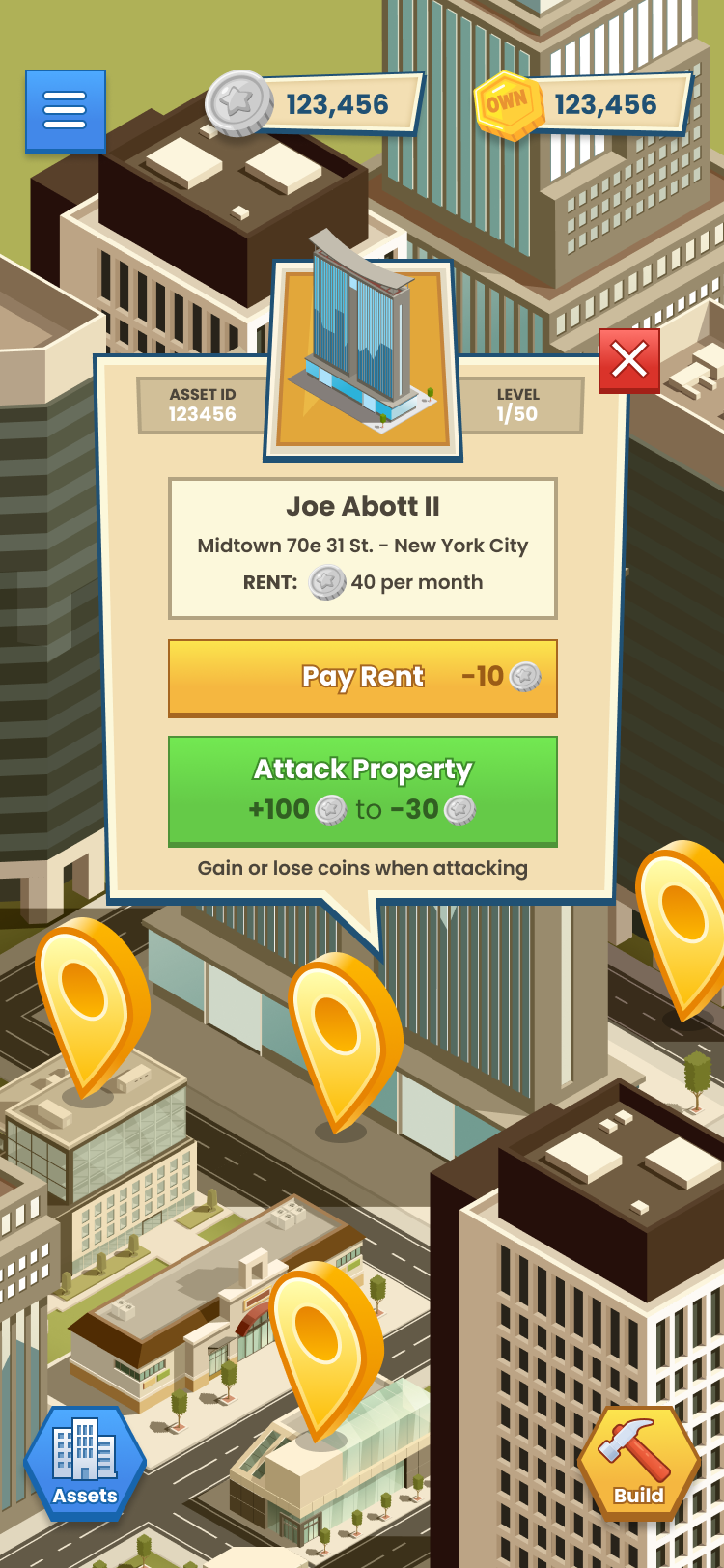Image resolution: width=724 pixels, height=1568 pixels.
Task: Close the property popup
Action: 629,361
